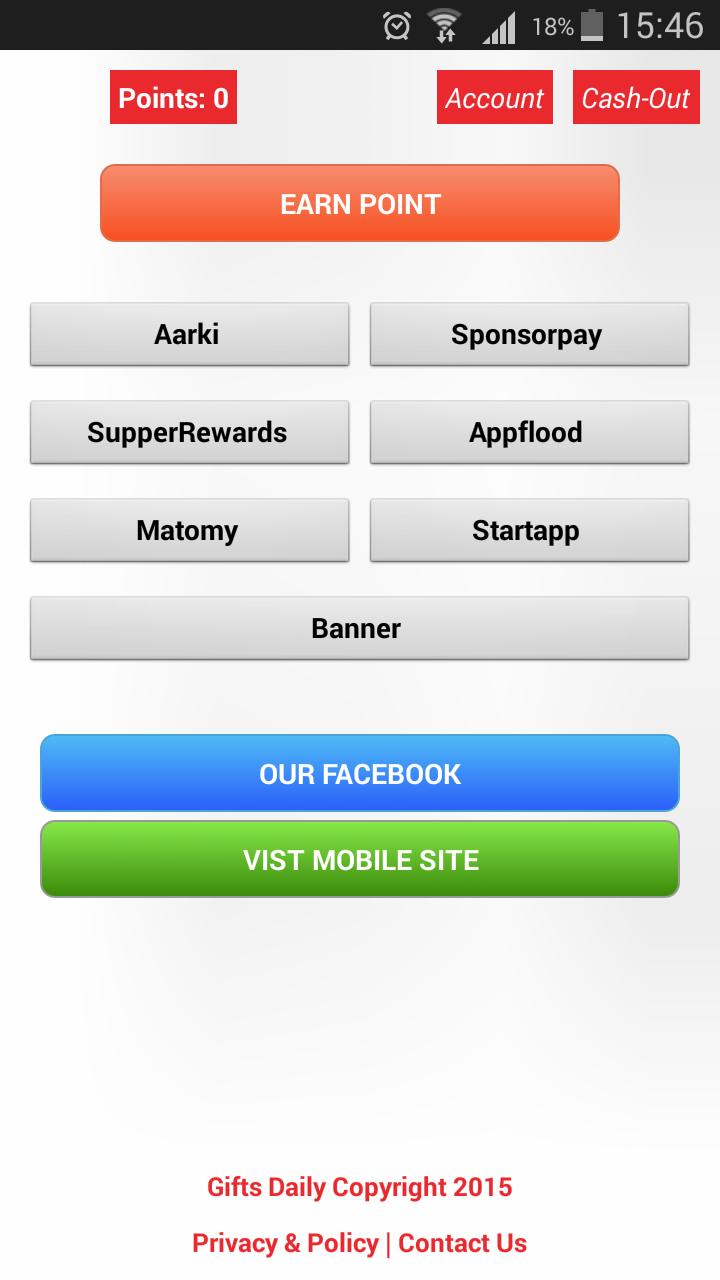Visit Our Facebook page
The width and height of the screenshot is (720, 1280).
click(x=360, y=773)
